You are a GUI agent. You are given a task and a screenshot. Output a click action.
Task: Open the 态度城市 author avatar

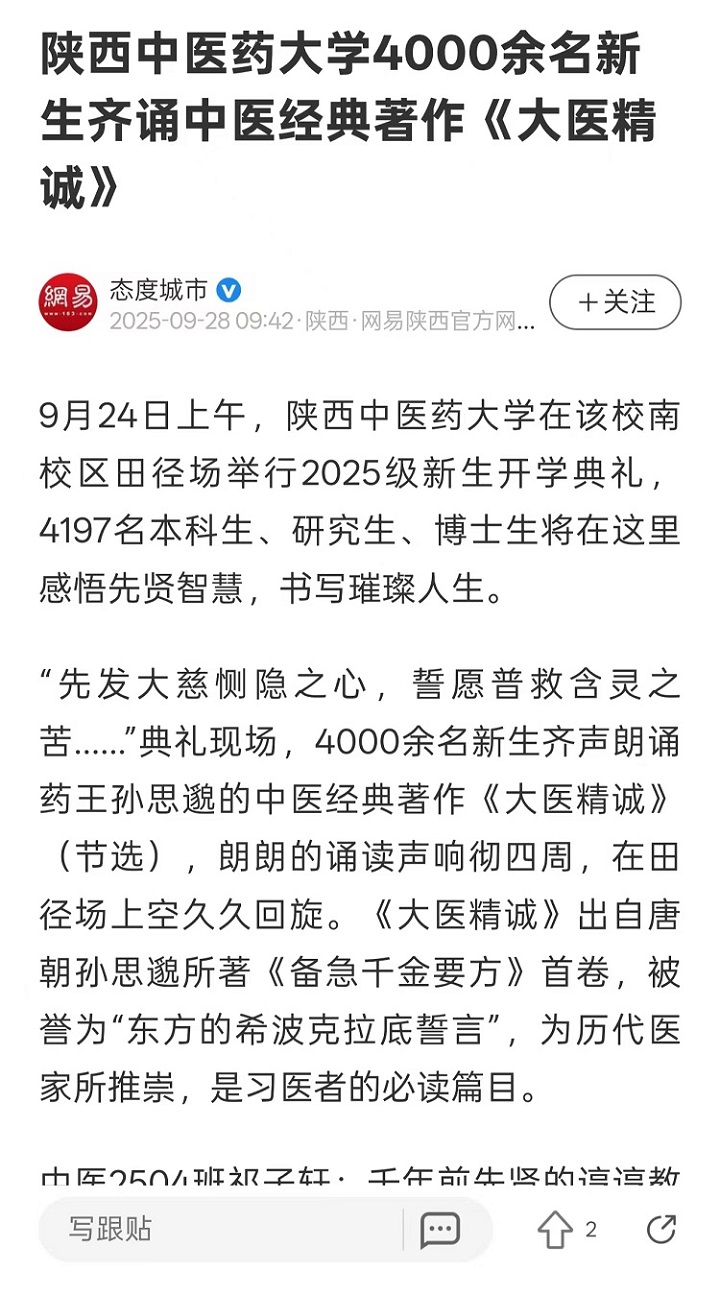tap(68, 302)
